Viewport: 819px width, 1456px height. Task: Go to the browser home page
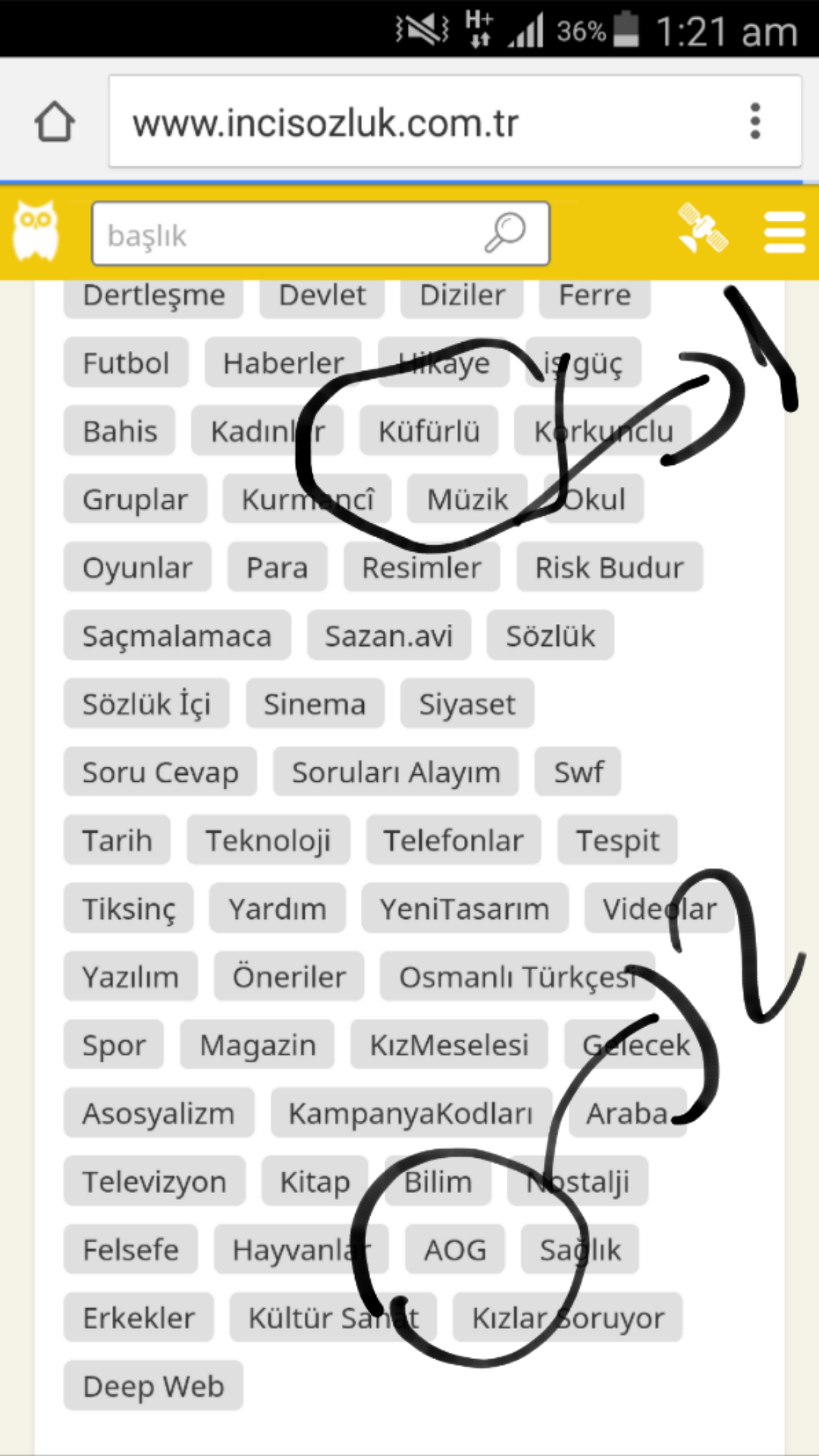[55, 121]
